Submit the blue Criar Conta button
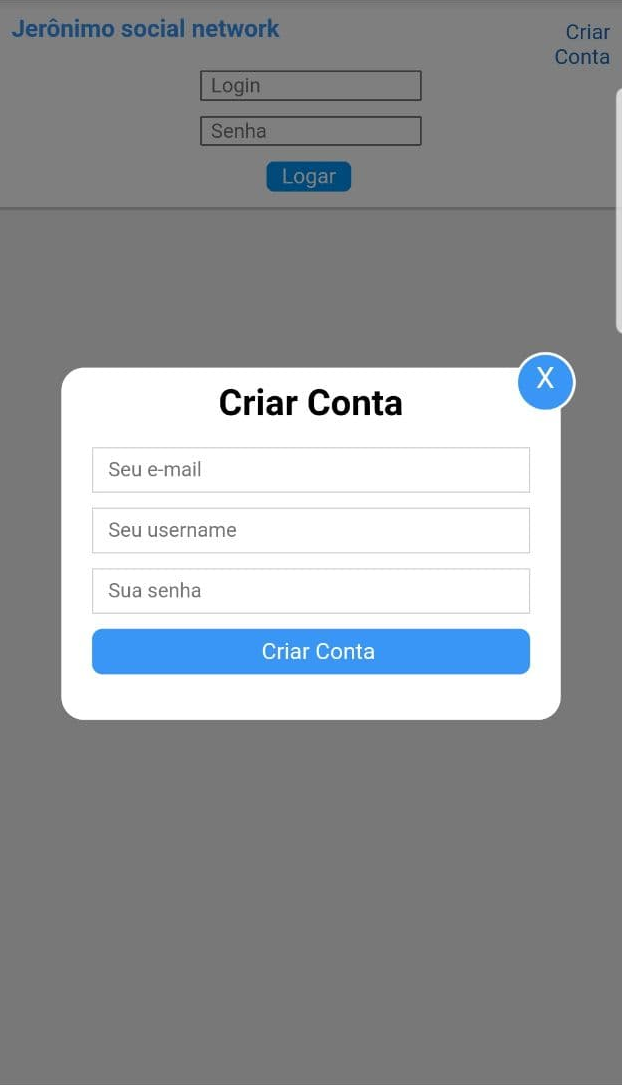This screenshot has height=1085, width=622. pos(311,651)
